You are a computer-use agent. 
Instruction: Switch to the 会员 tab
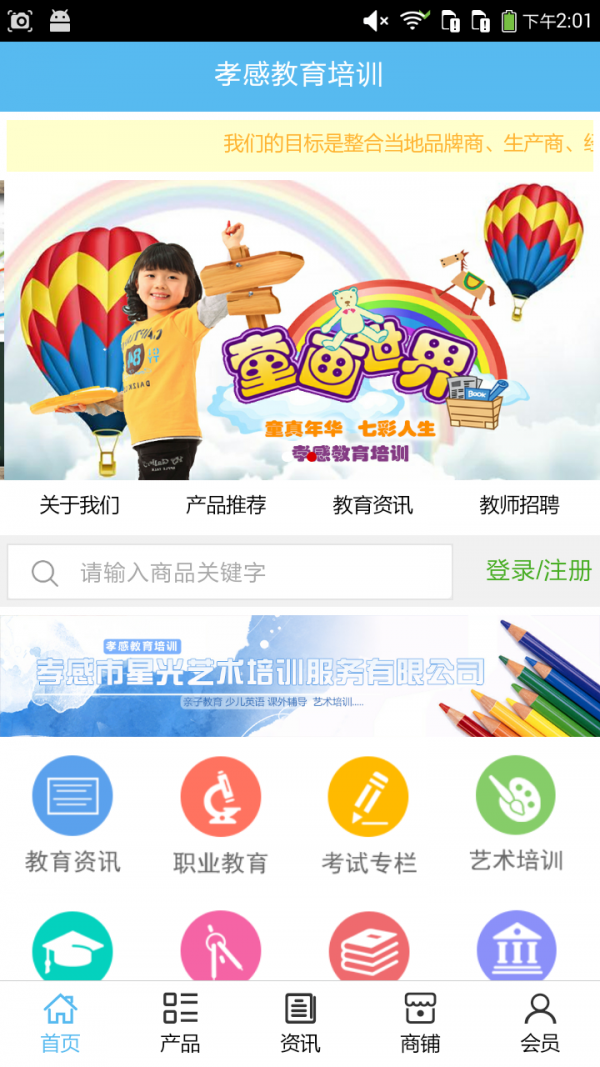pos(540,1023)
